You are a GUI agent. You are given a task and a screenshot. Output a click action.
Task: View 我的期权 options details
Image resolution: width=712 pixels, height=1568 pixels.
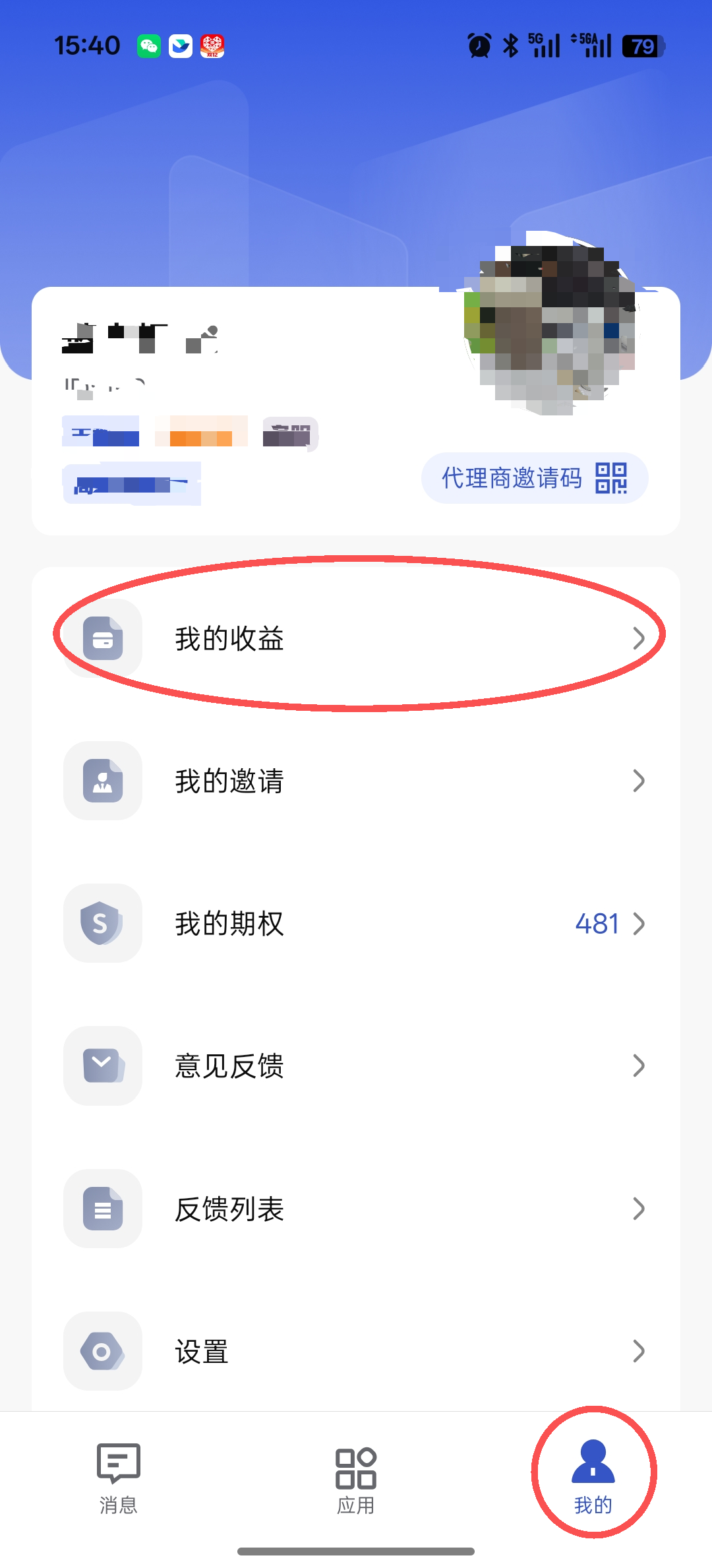[356, 923]
